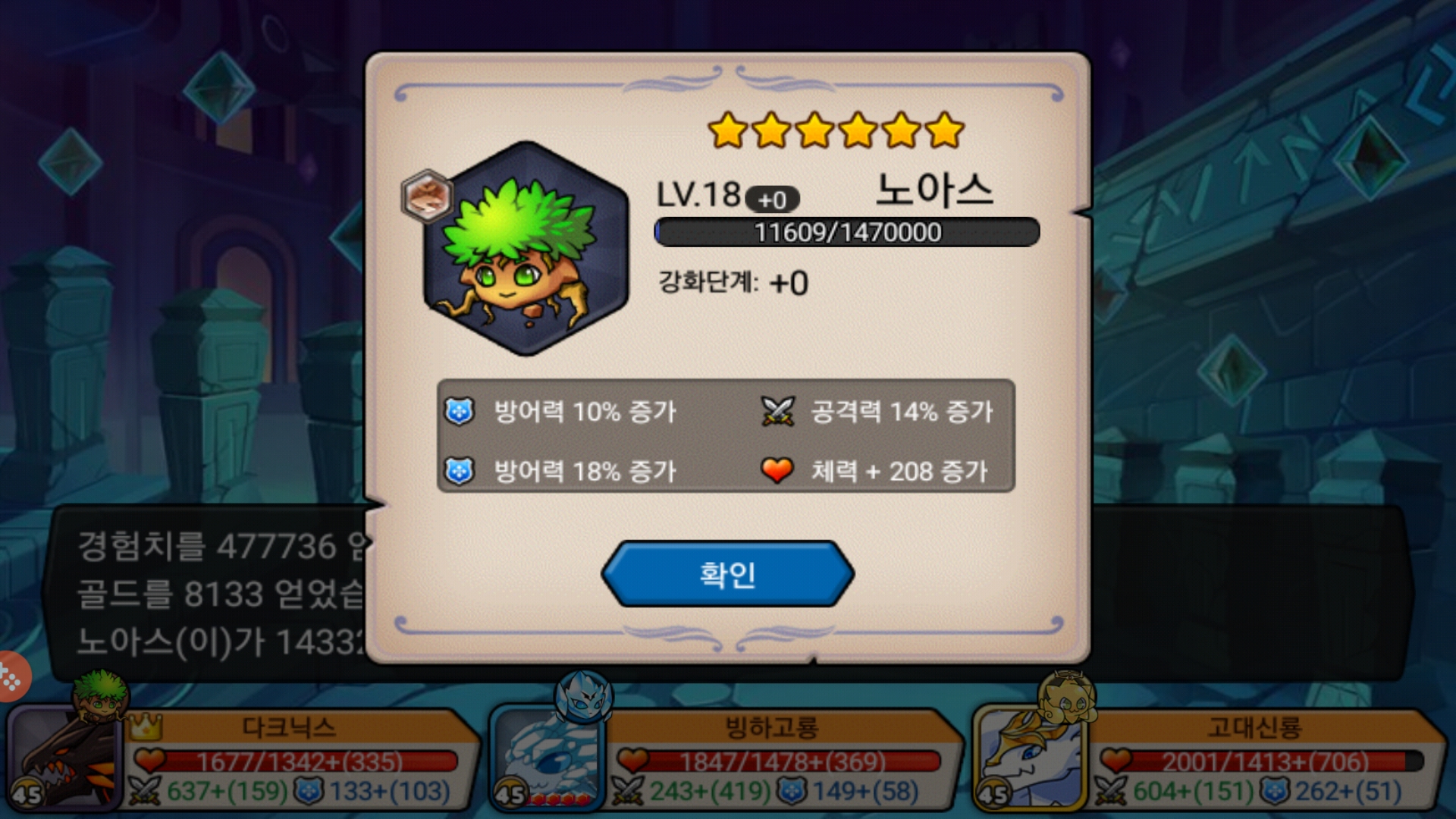Confirm the dialog with 확인 button
The image size is (1456, 819).
pyautogui.click(x=727, y=573)
